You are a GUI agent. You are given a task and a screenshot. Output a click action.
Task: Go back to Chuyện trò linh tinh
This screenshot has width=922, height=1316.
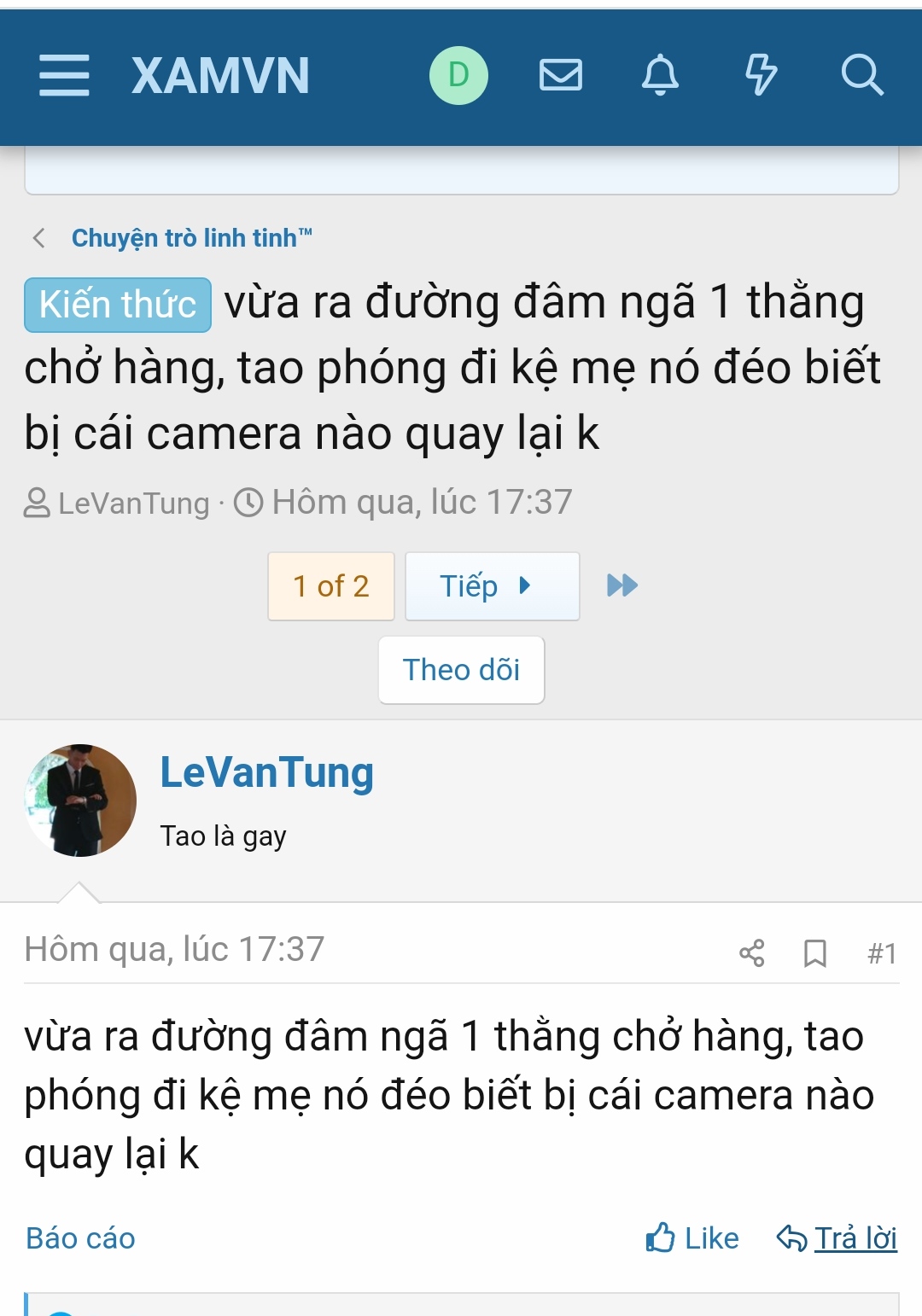point(191,238)
